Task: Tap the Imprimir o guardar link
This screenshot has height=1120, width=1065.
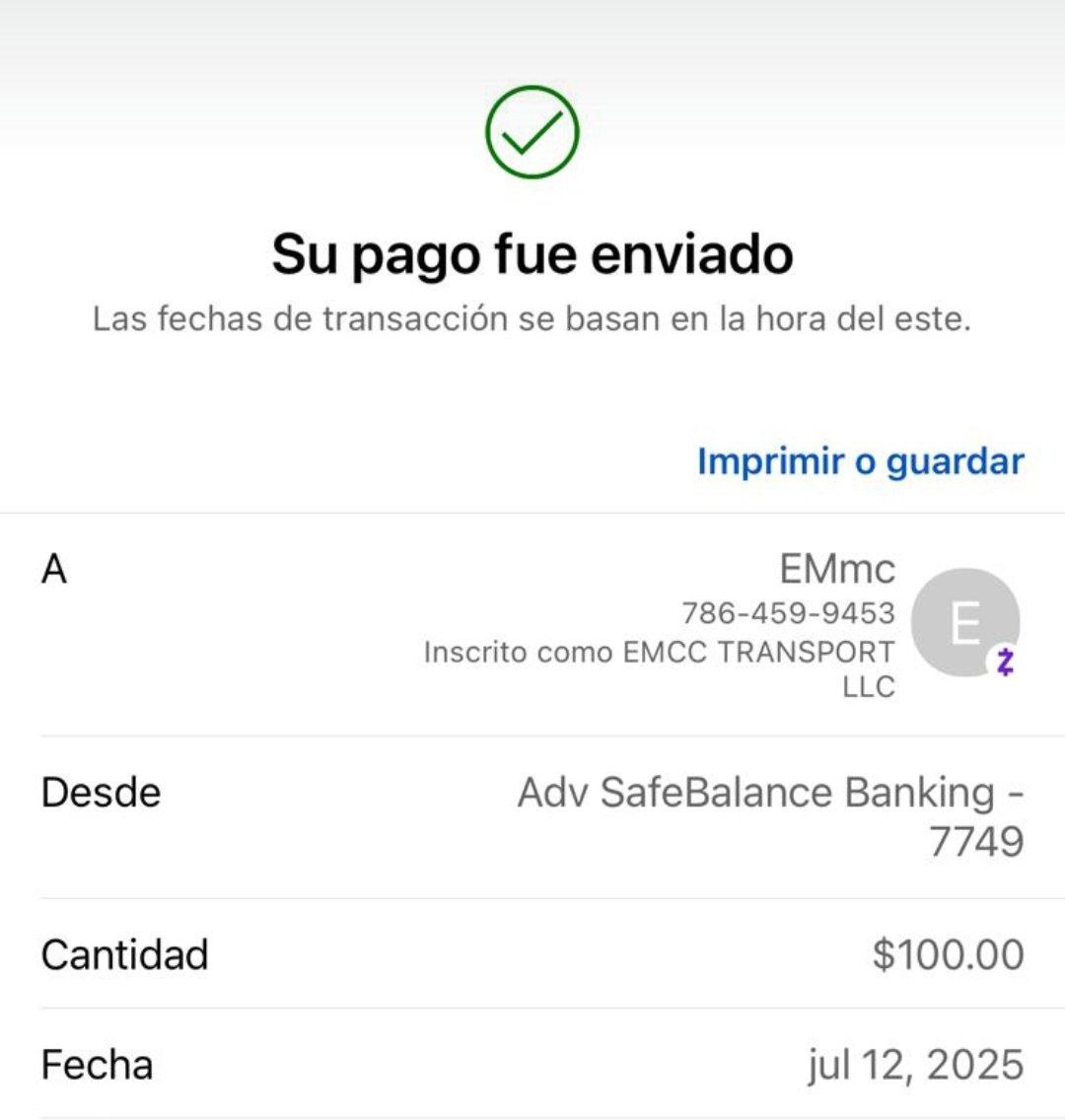Action: tap(860, 461)
